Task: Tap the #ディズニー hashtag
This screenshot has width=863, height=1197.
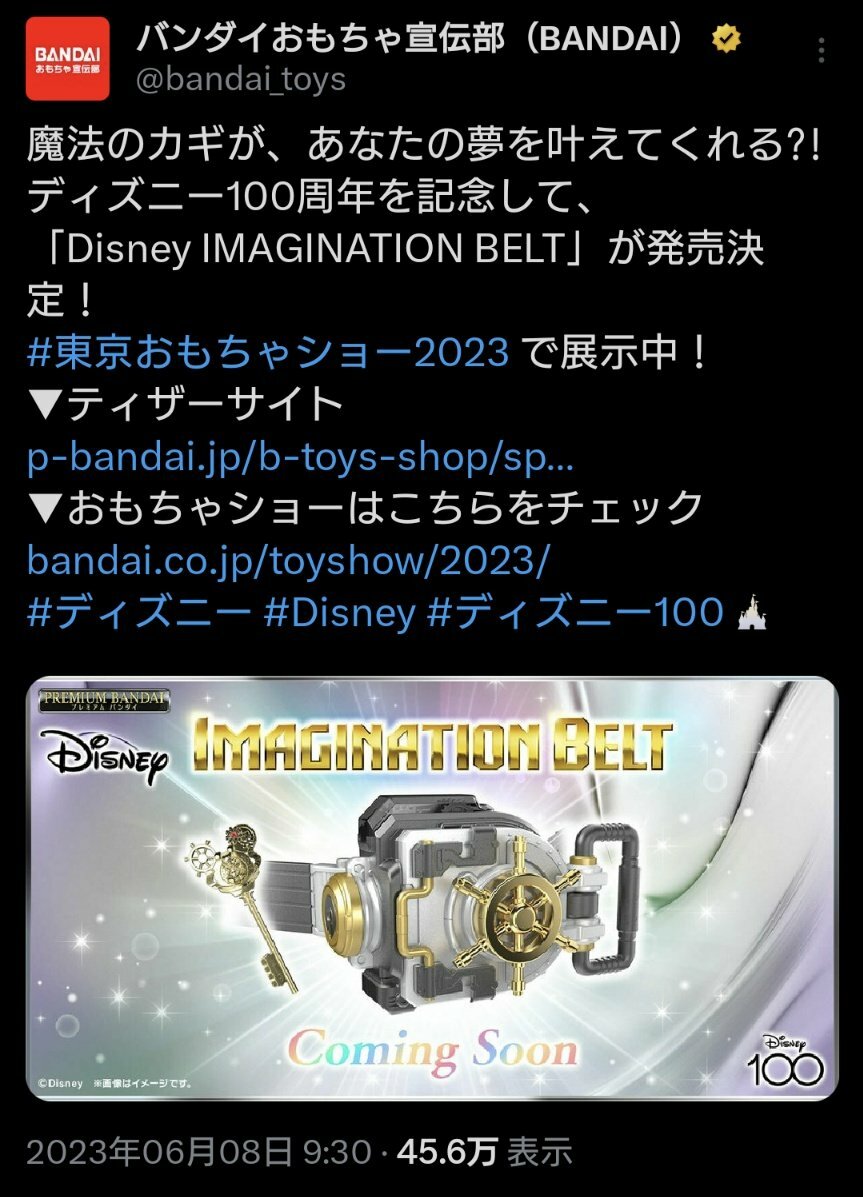Action: click(139, 612)
